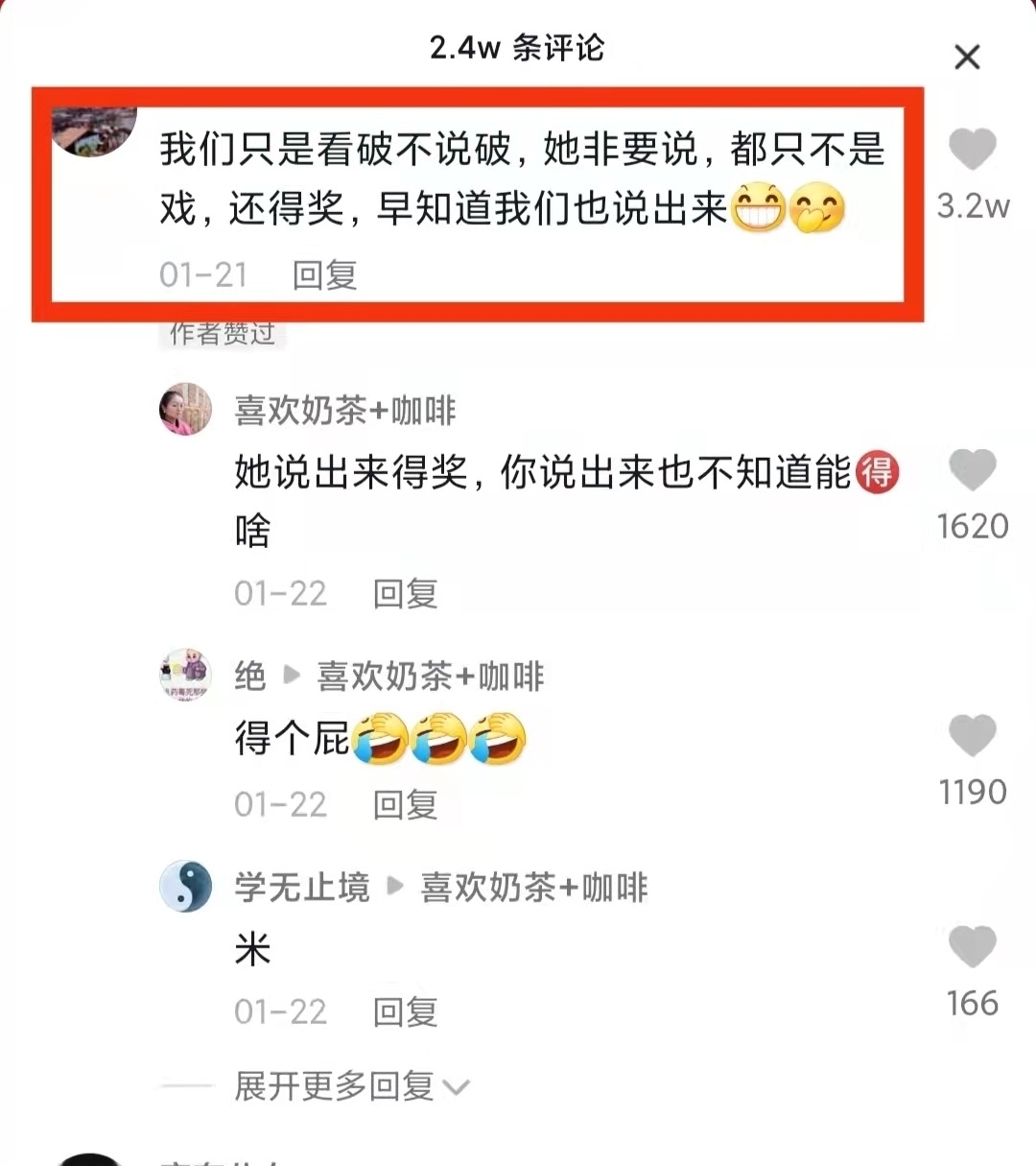Select the 作者赞过 badge label
Image resolution: width=1036 pixels, height=1166 pixels.
point(222,333)
